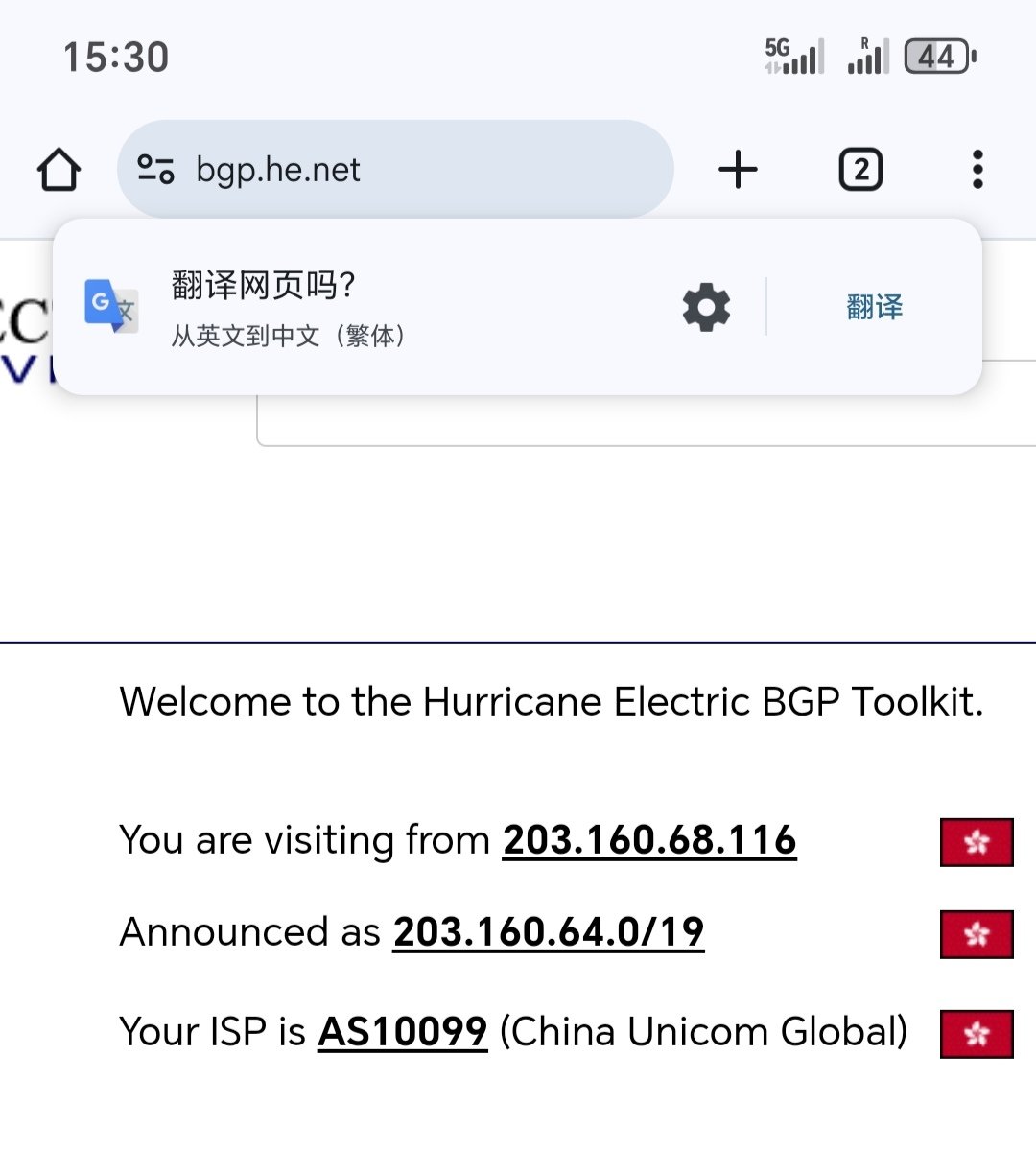Open the AS10099 China Unicom Global link

tap(401, 1032)
